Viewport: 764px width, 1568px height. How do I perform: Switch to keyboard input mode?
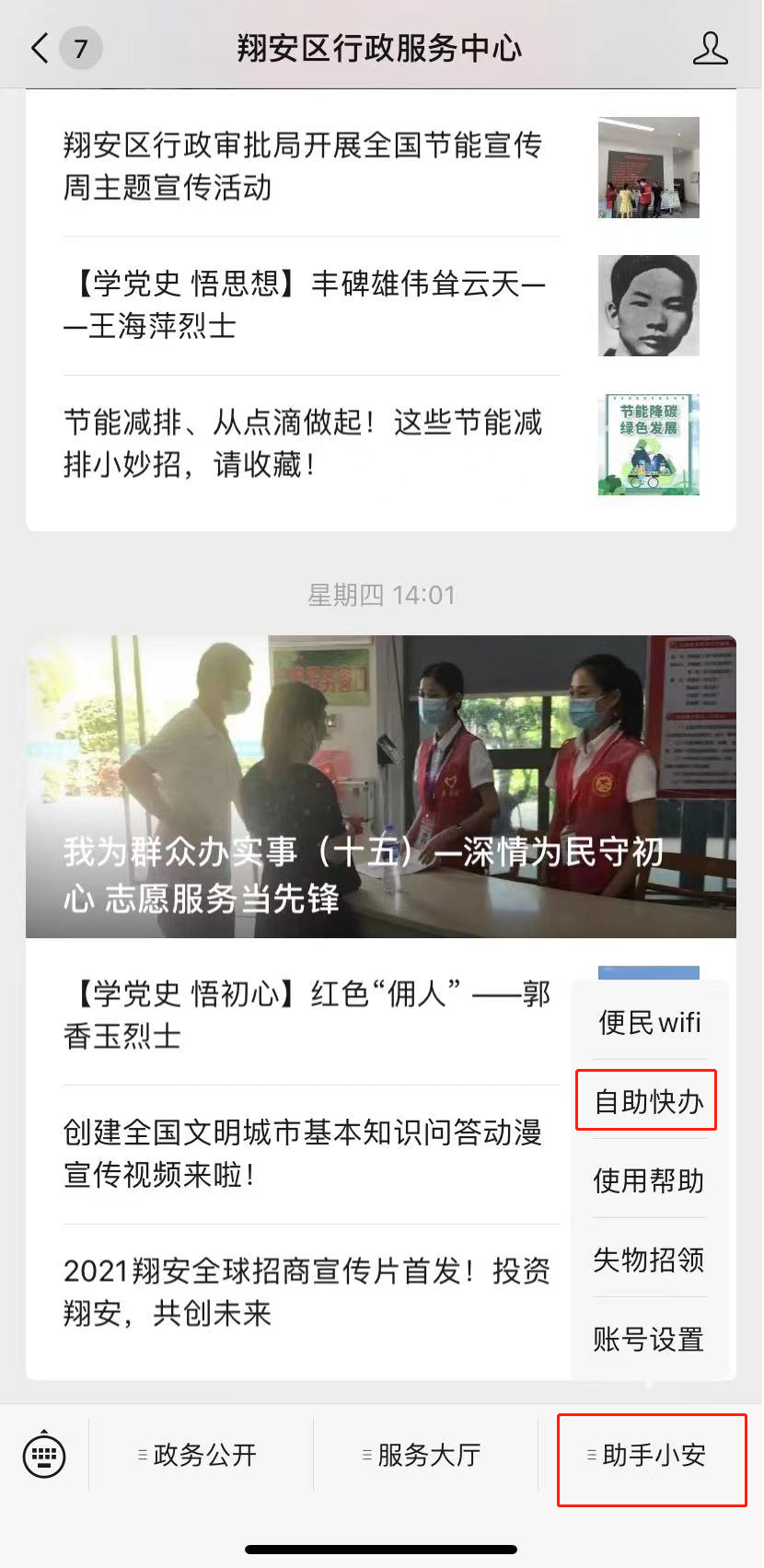(x=44, y=1456)
